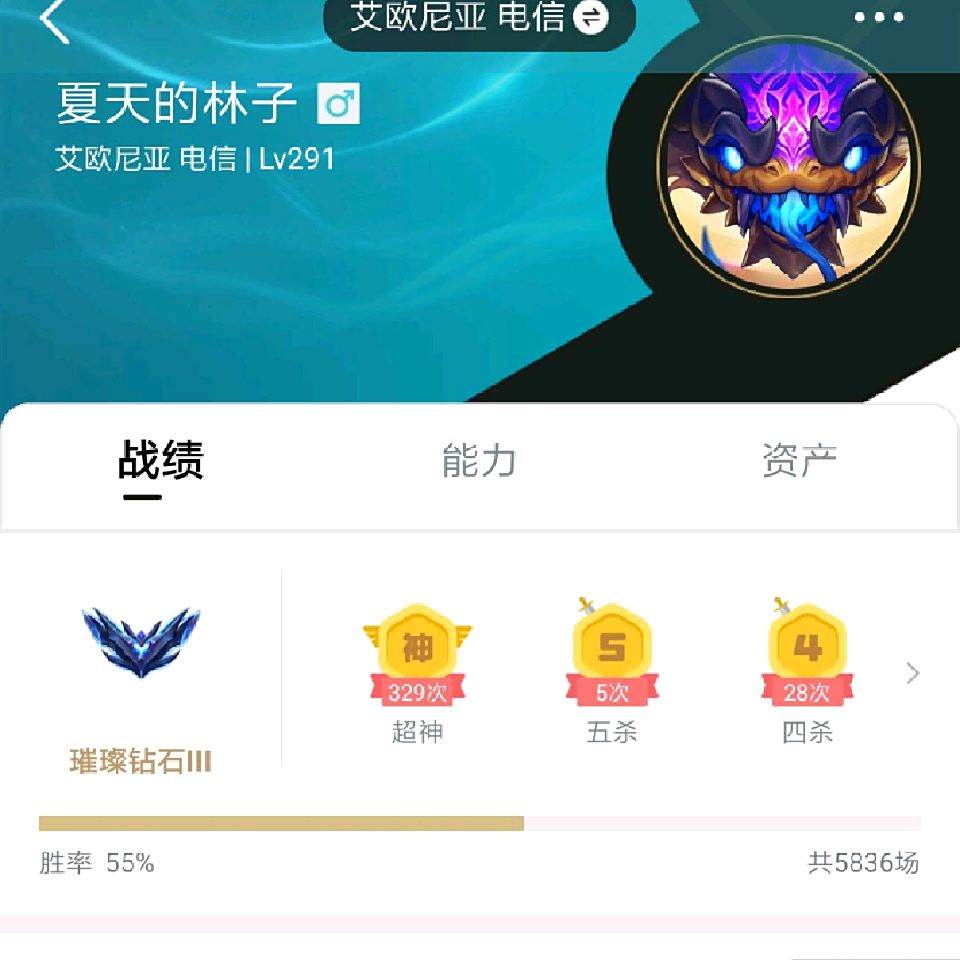960x960 pixels.
Task: Select the 战绩 tab
Action: tap(160, 460)
